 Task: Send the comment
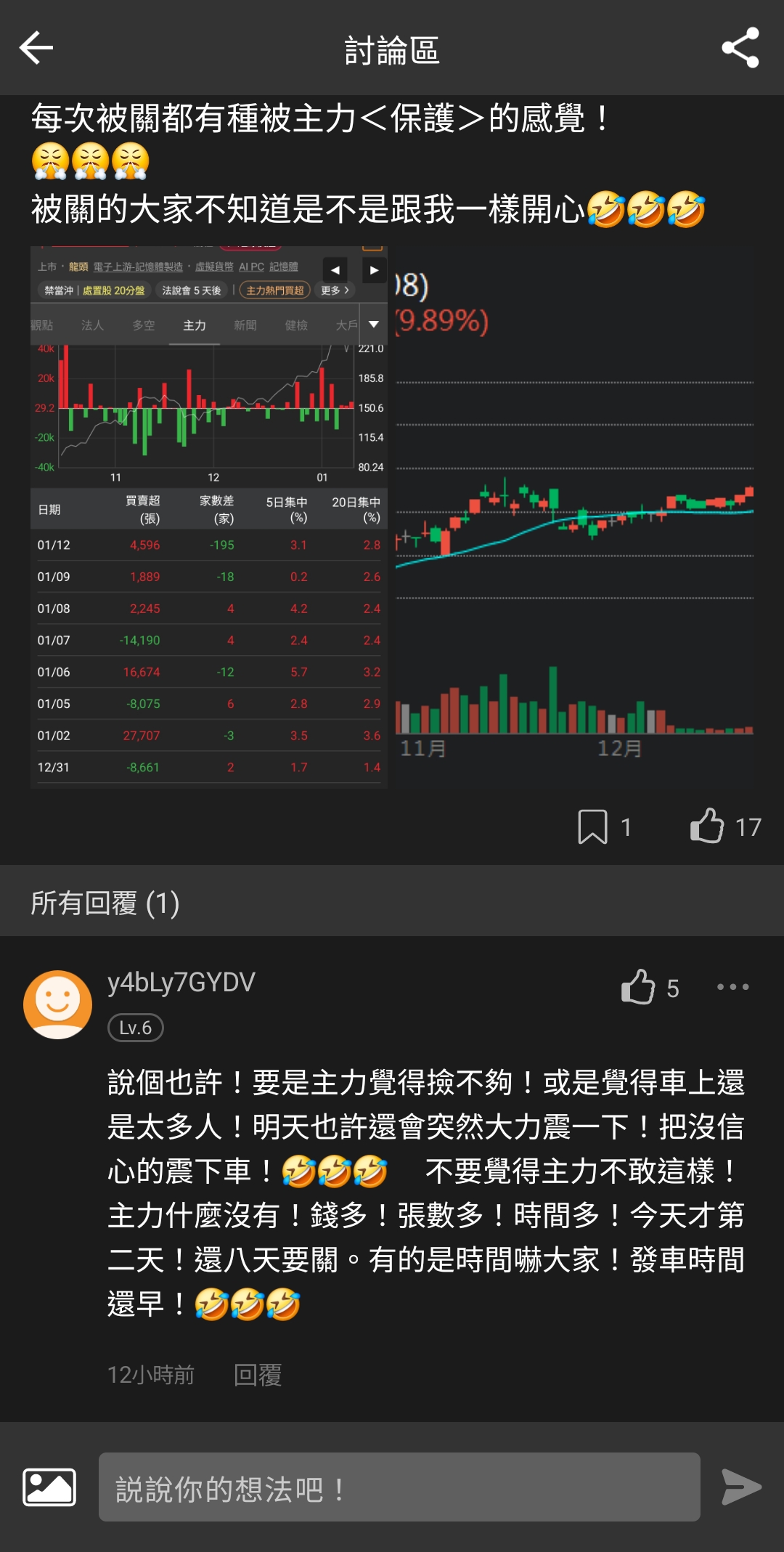[x=741, y=1487]
